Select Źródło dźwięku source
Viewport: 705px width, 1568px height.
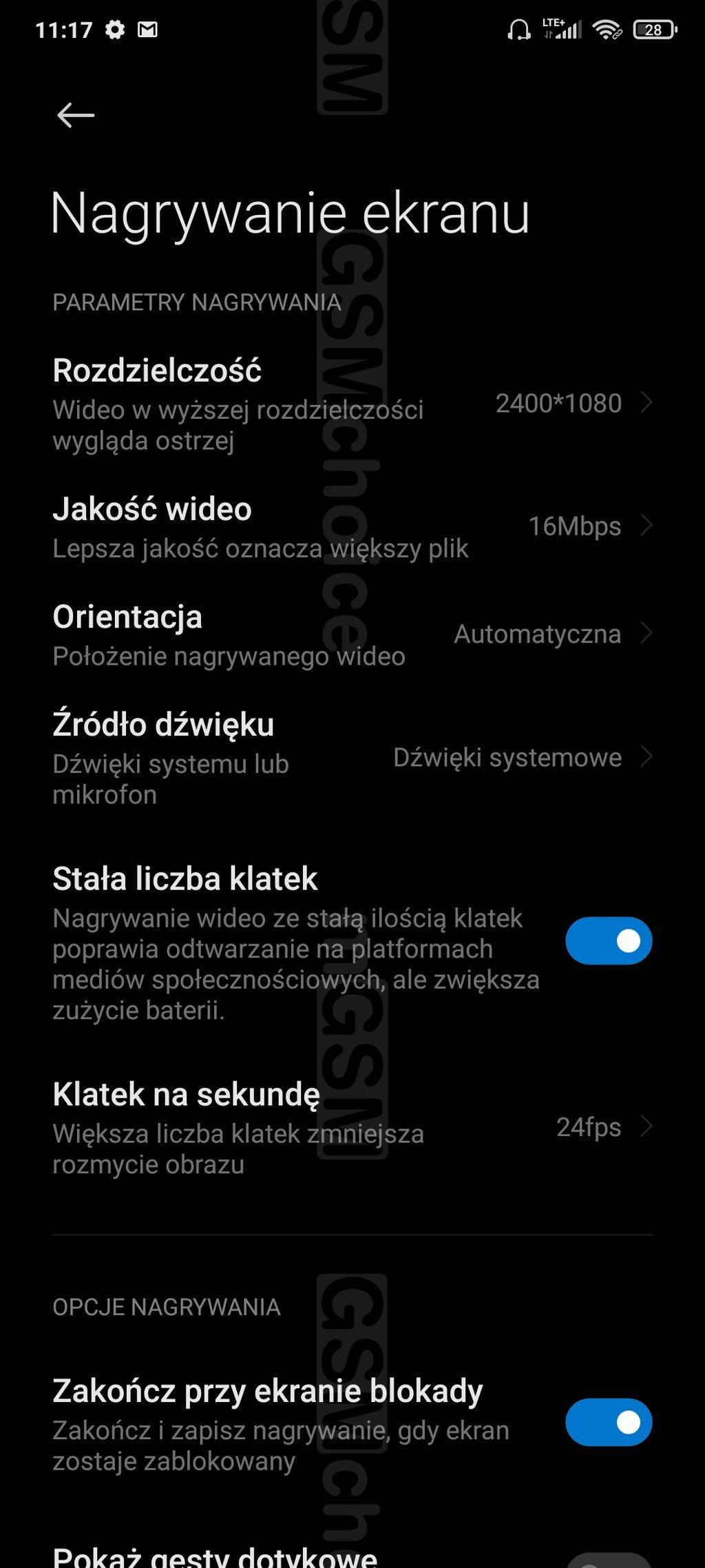click(x=351, y=758)
